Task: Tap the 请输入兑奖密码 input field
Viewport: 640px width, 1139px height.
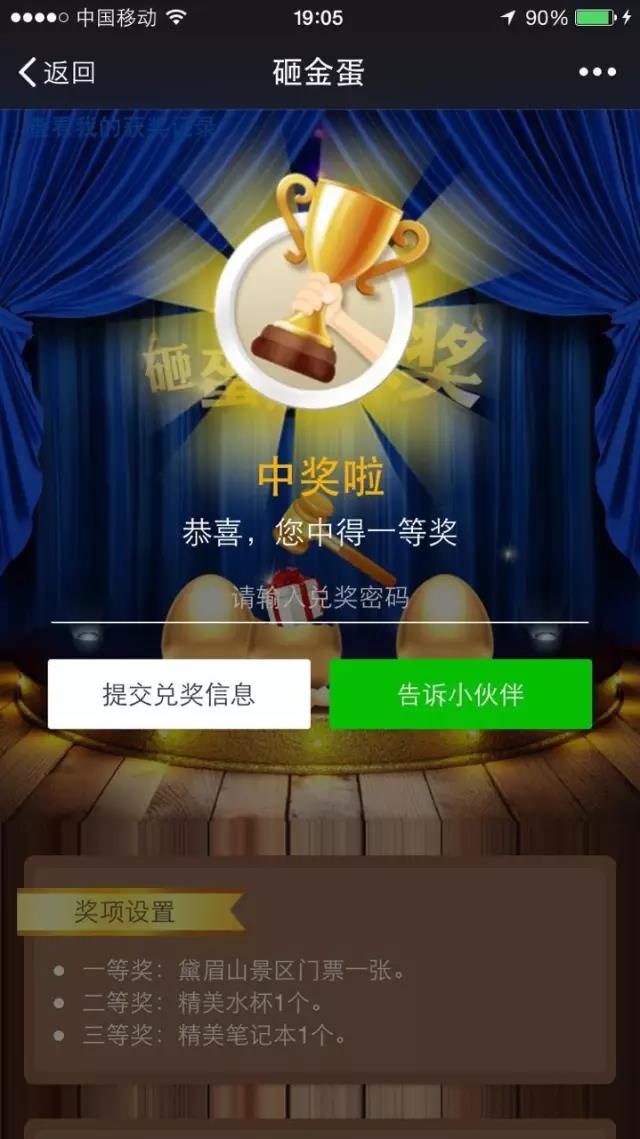Action: [320, 599]
